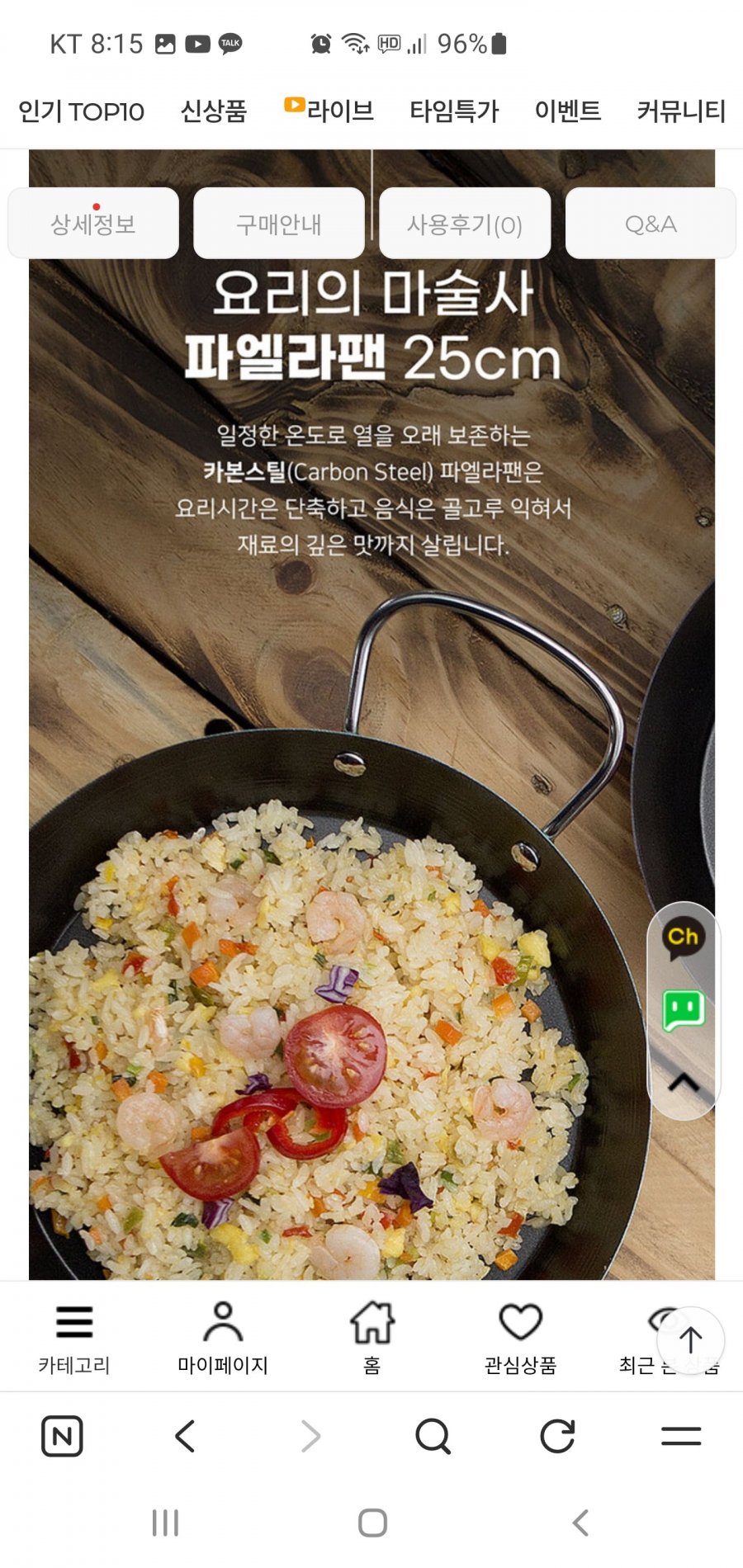Reload the page in the browser toolbar
743x1568 pixels.
tap(557, 1436)
